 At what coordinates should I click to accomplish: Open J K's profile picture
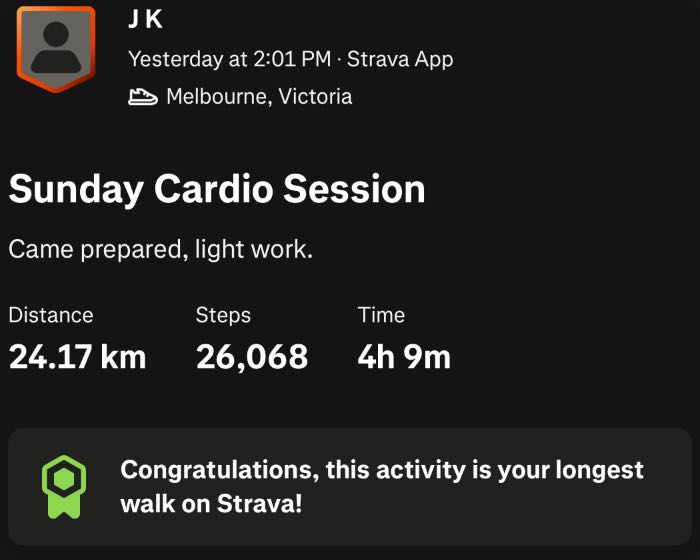(x=56, y=48)
